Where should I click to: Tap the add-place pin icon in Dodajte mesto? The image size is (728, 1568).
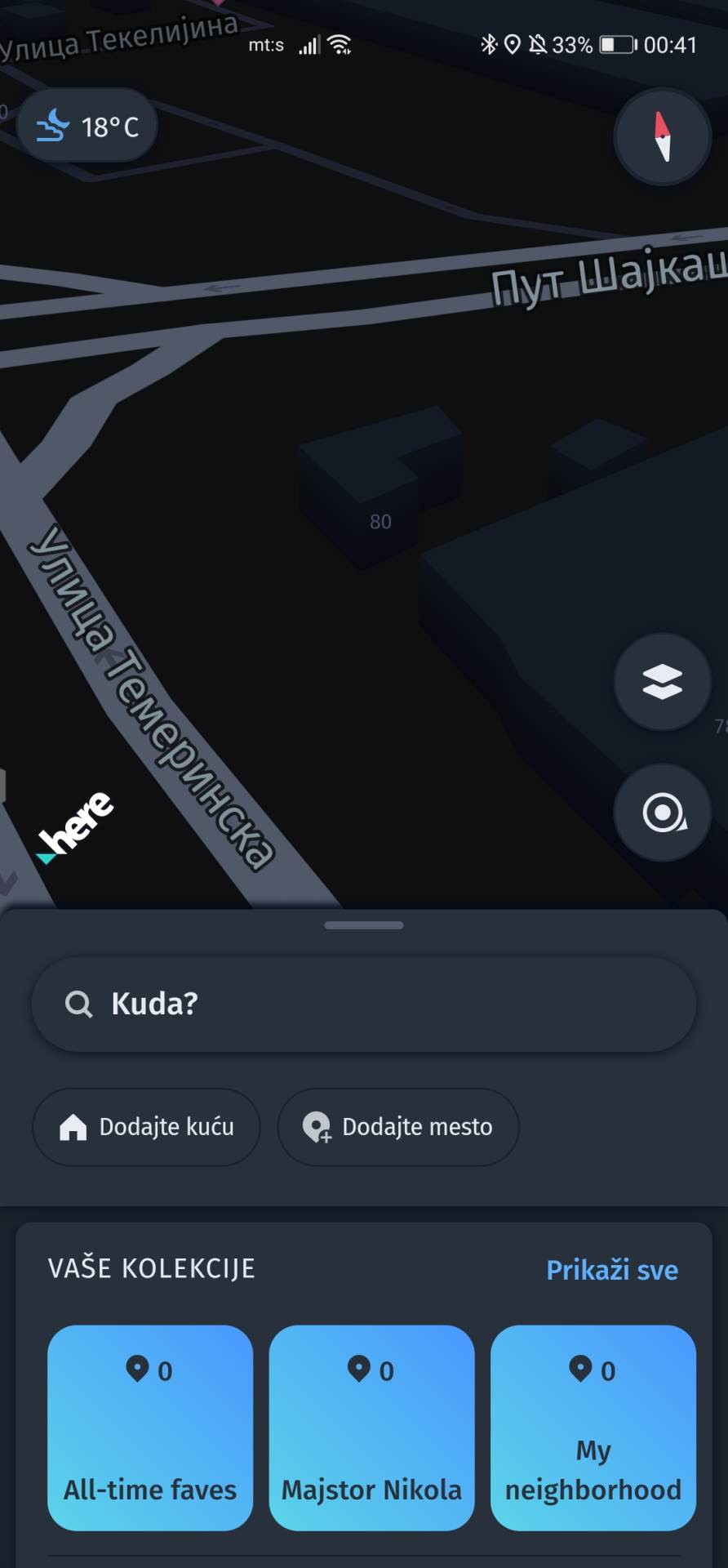[317, 1128]
